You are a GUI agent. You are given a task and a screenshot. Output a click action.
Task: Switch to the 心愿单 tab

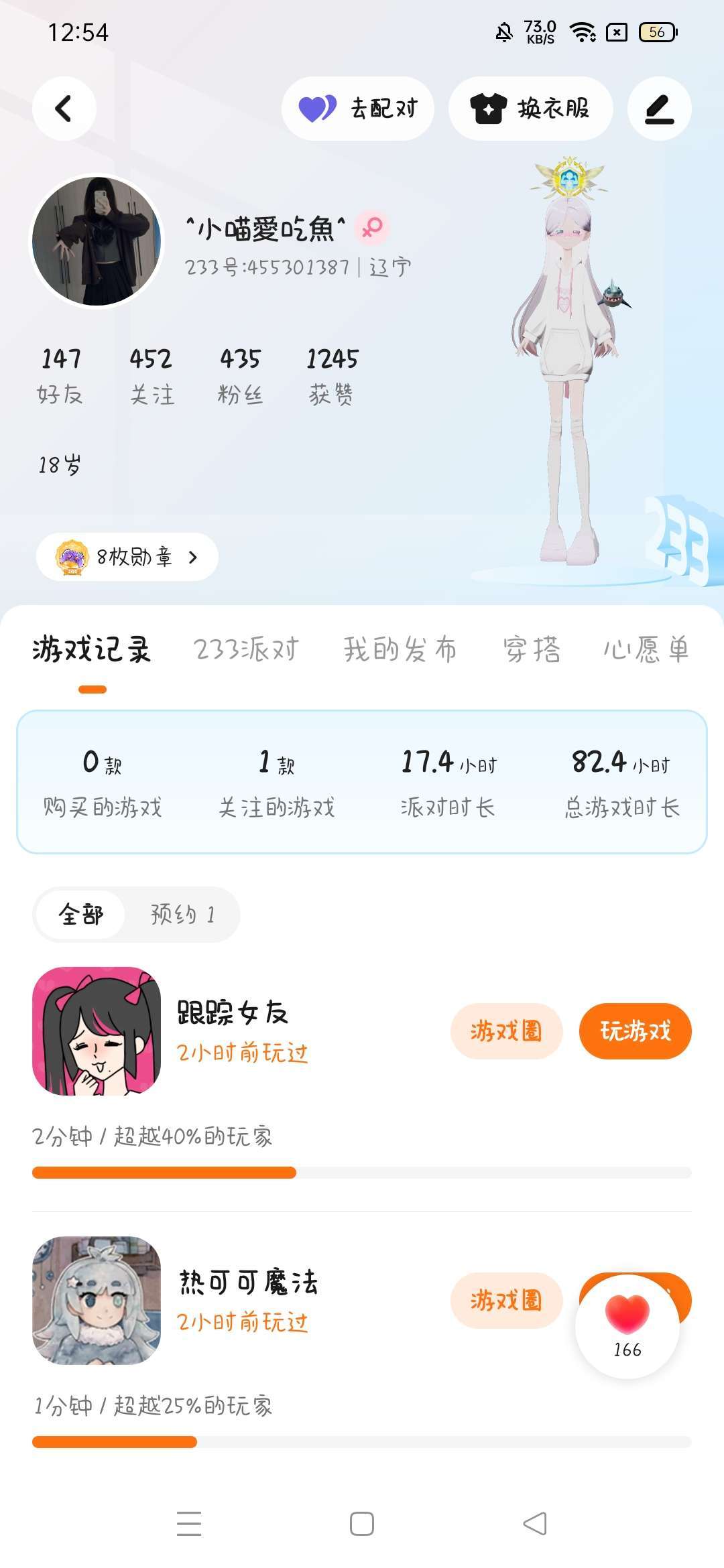click(x=646, y=649)
